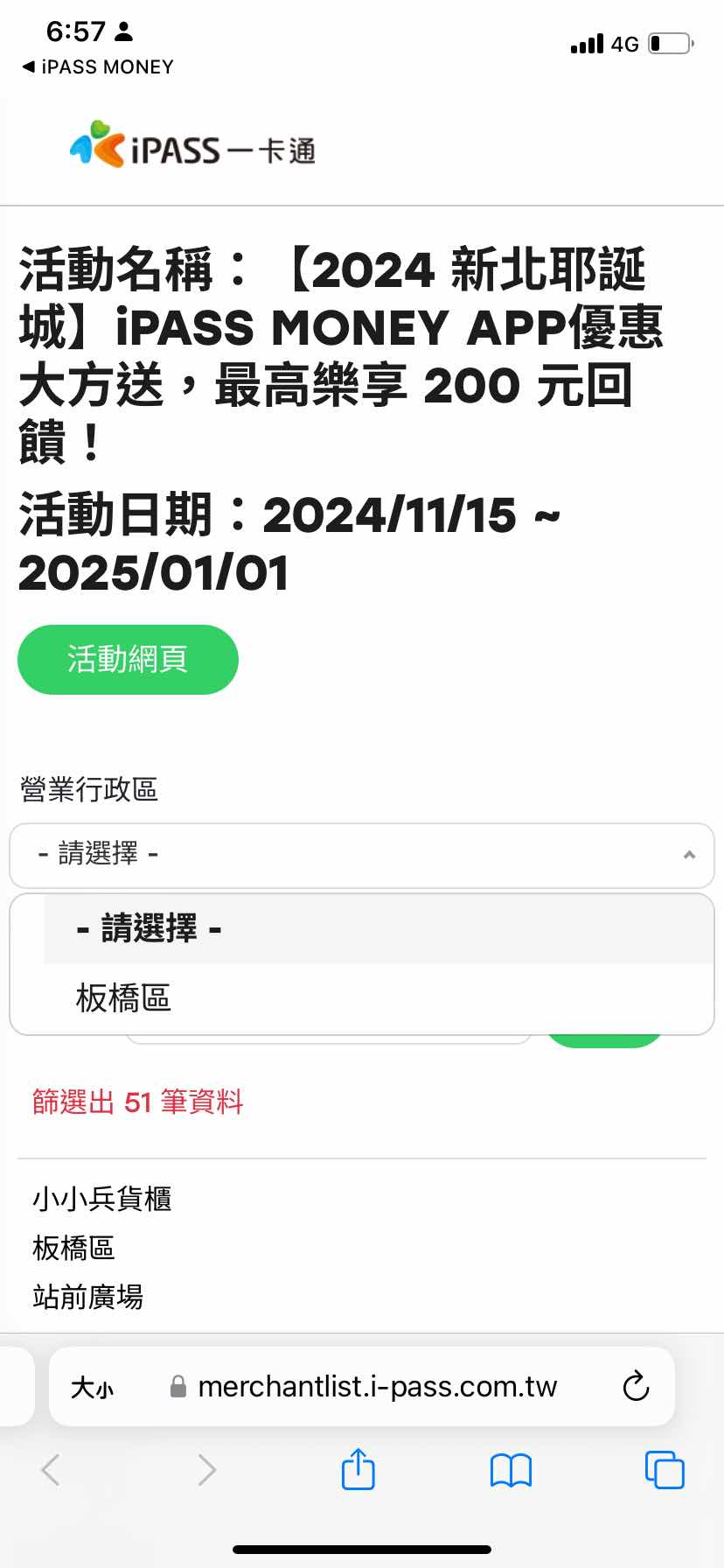
Task: Share this page from Safari toolbar
Action: tap(358, 1469)
